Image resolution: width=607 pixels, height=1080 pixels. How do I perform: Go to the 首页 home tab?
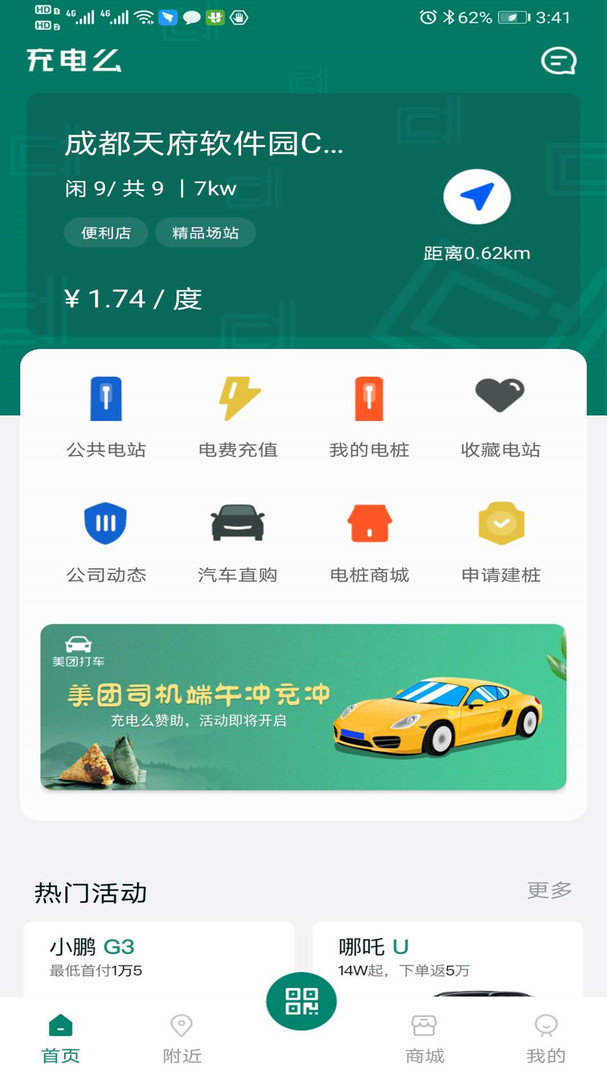pos(61,1039)
